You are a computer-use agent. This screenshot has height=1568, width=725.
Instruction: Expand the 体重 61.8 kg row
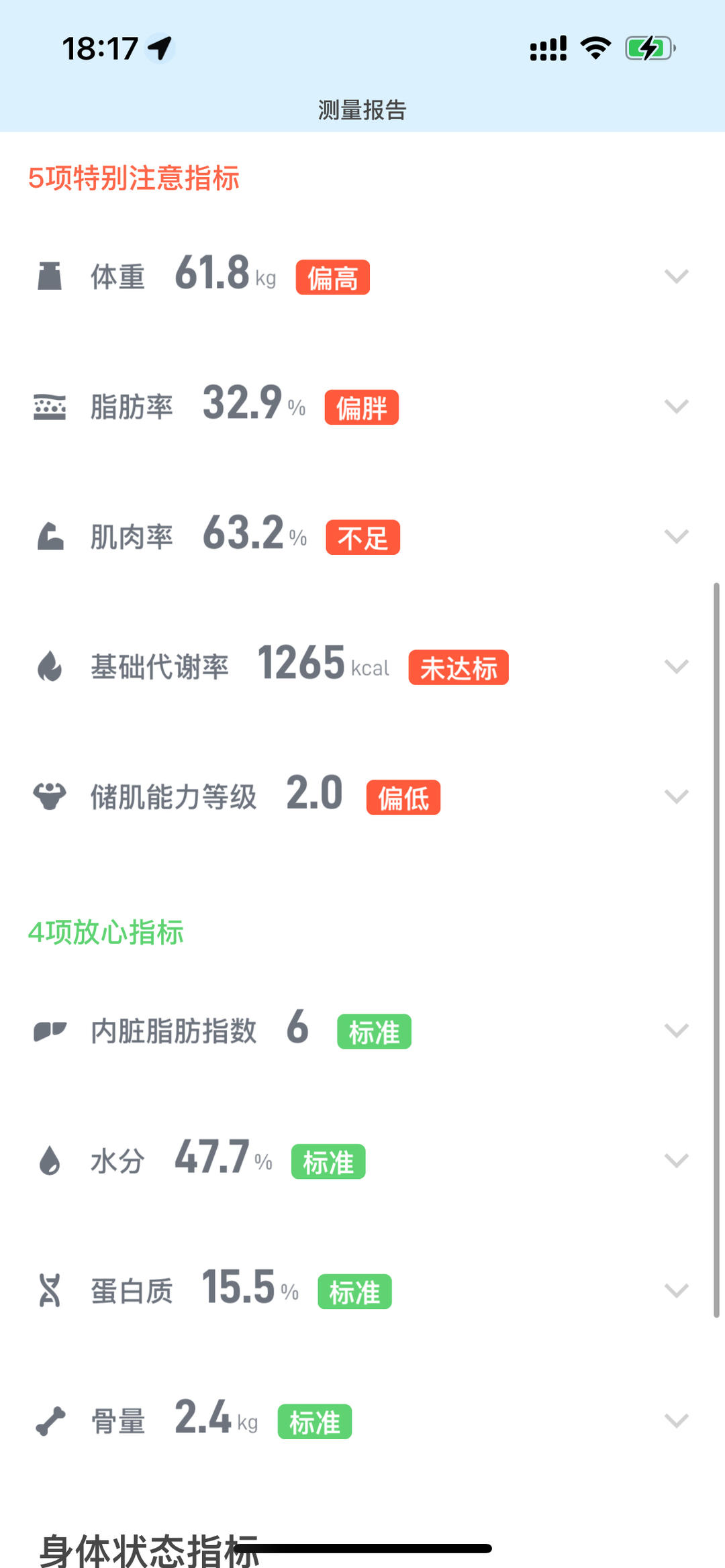676,276
